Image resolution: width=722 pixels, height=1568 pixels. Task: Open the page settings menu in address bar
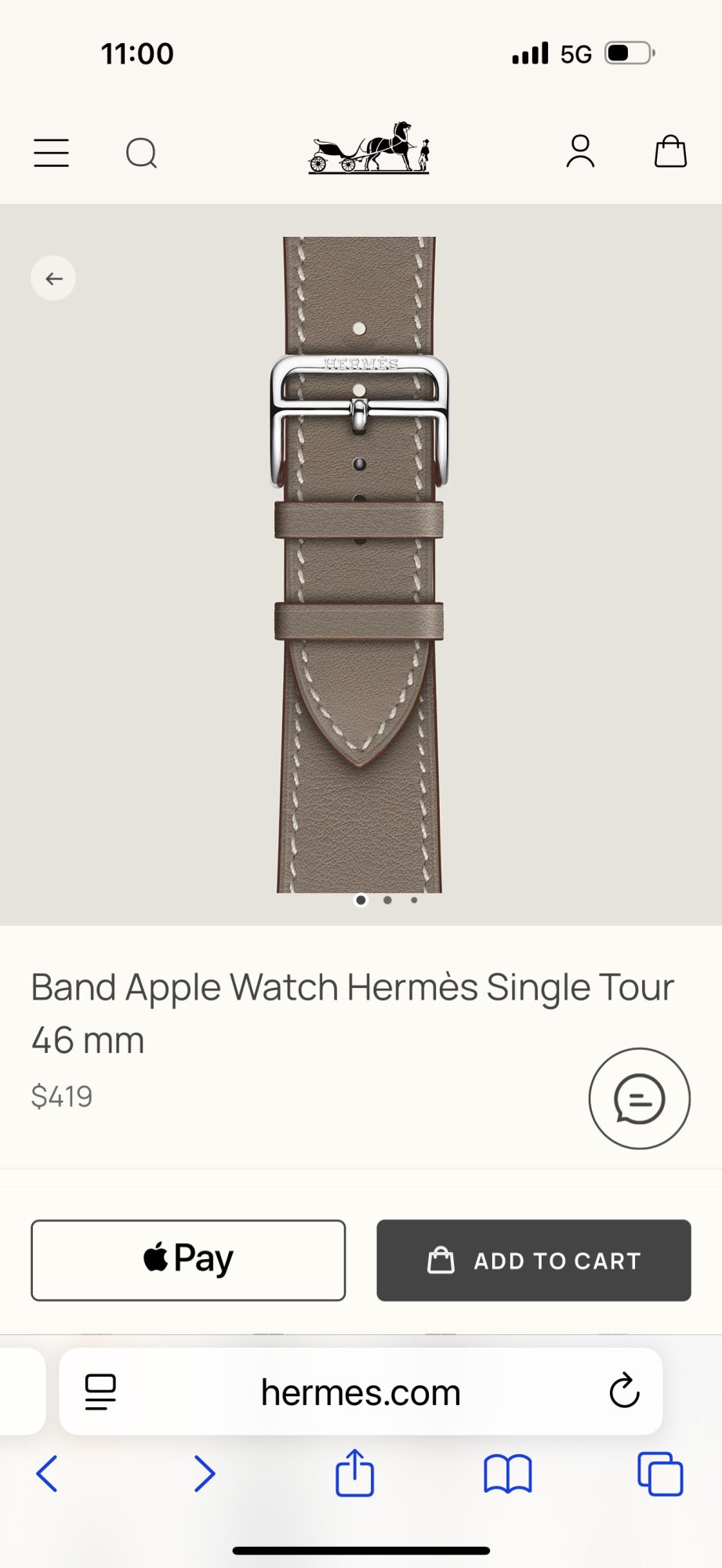pos(100,1392)
